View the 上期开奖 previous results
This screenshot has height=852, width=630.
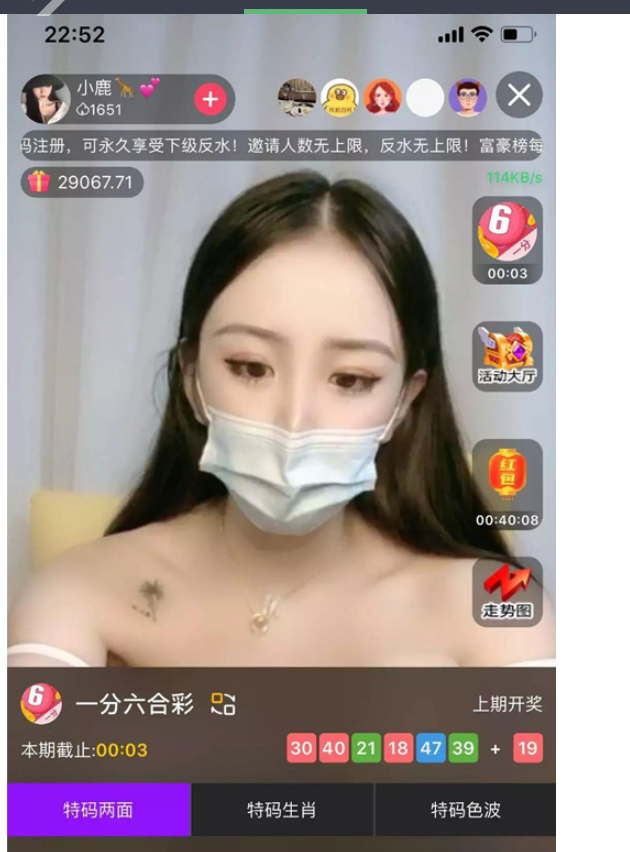coord(507,704)
